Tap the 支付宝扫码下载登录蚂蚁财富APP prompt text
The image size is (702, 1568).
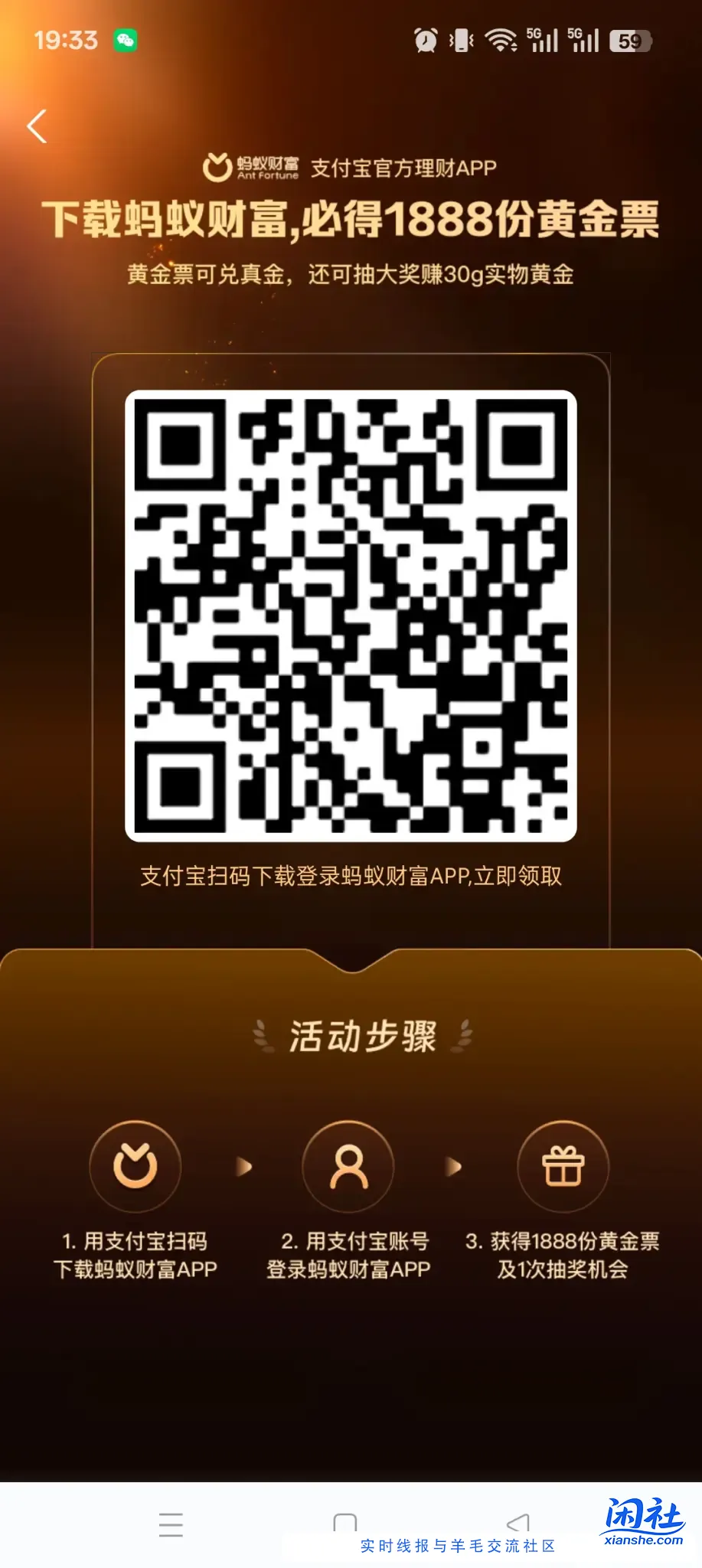point(351,874)
